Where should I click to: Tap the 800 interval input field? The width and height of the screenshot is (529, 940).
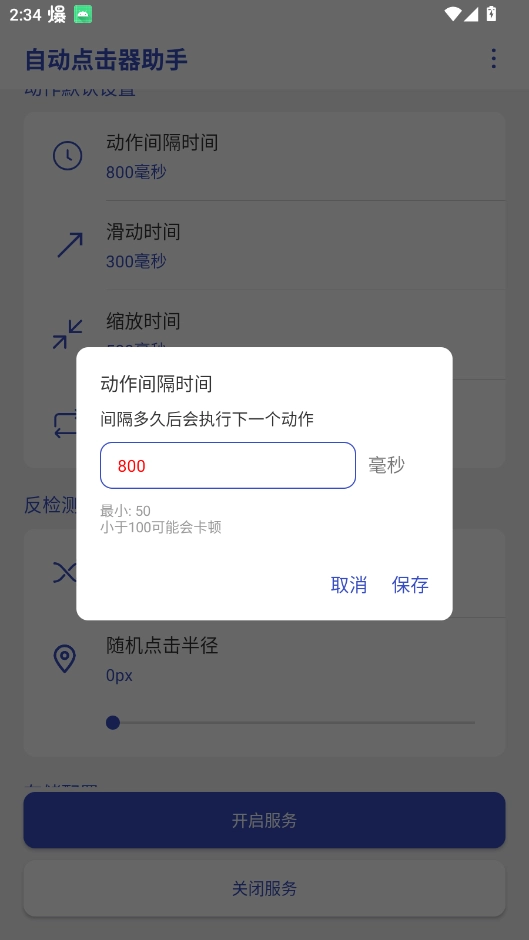[x=228, y=465]
